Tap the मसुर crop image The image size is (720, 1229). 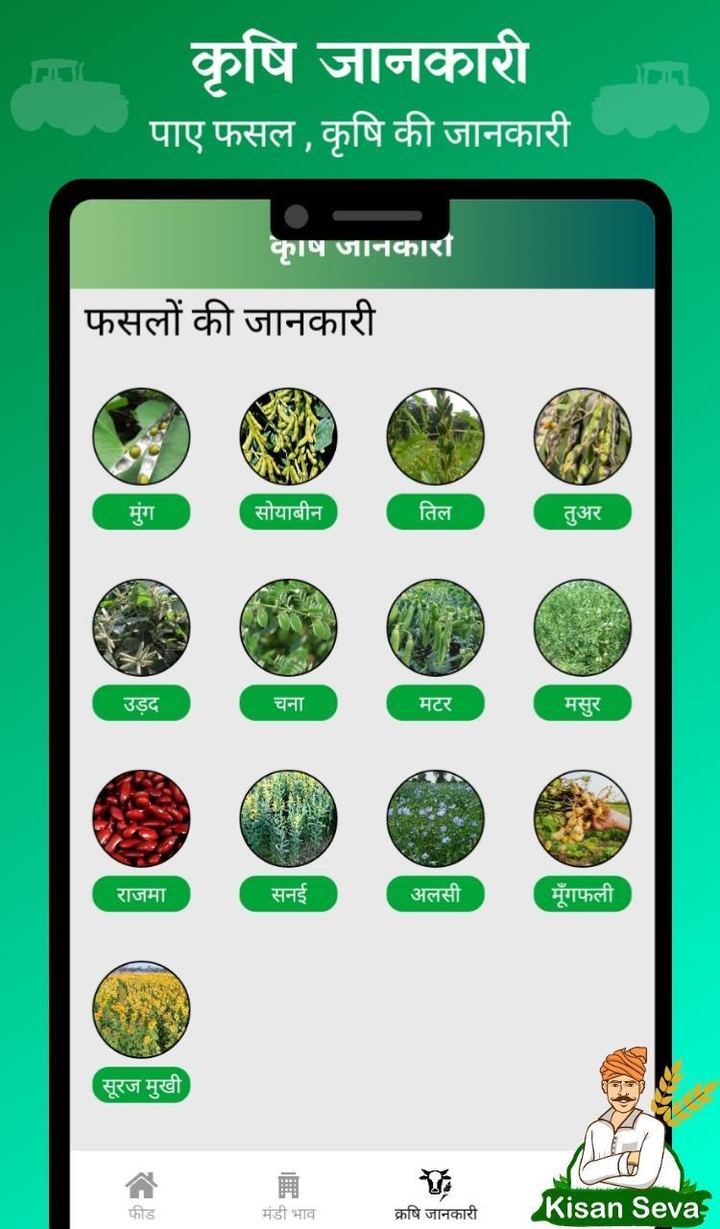pyautogui.click(x=581, y=626)
